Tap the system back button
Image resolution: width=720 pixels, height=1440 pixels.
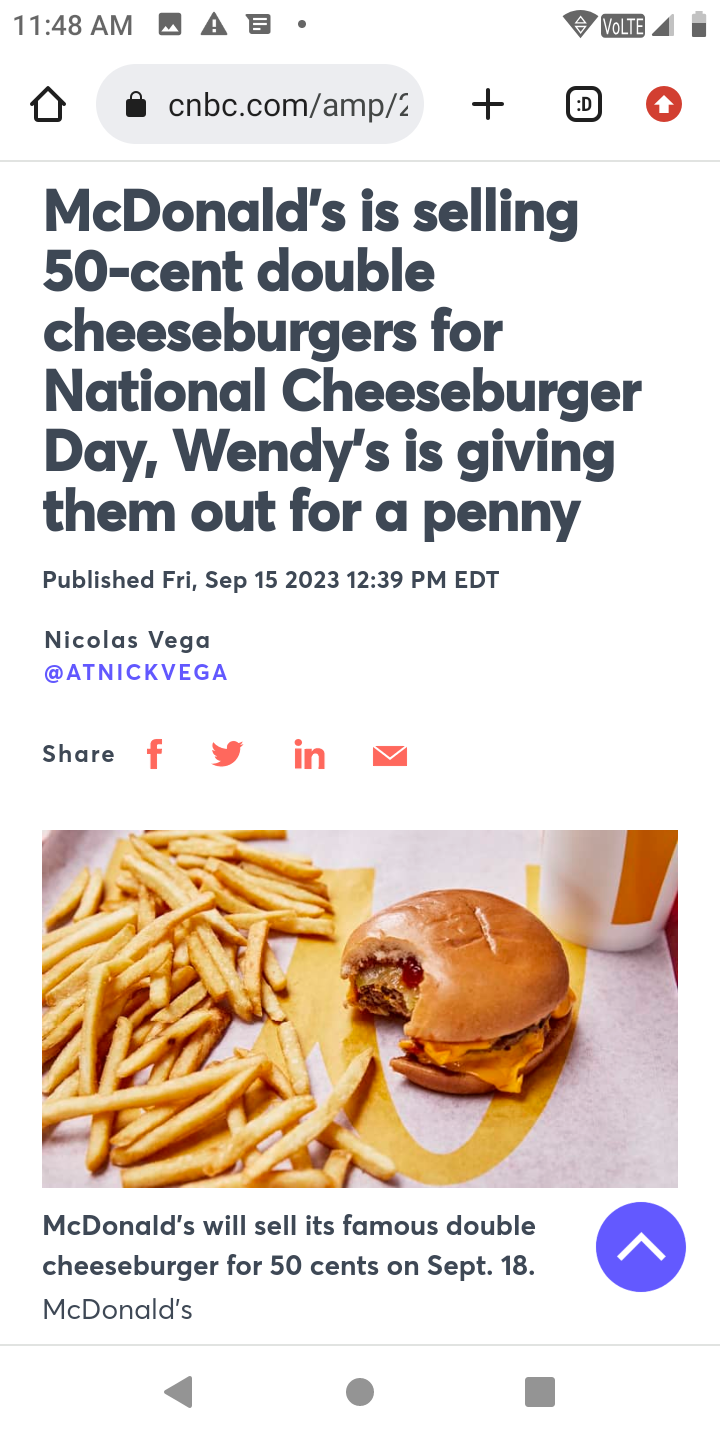click(179, 1392)
